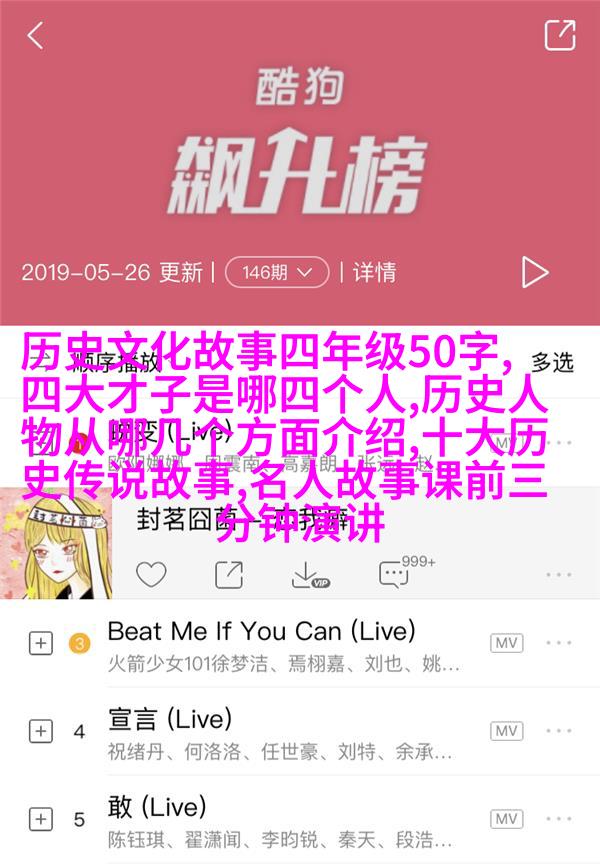Go back using the top-left arrow

[36, 37]
